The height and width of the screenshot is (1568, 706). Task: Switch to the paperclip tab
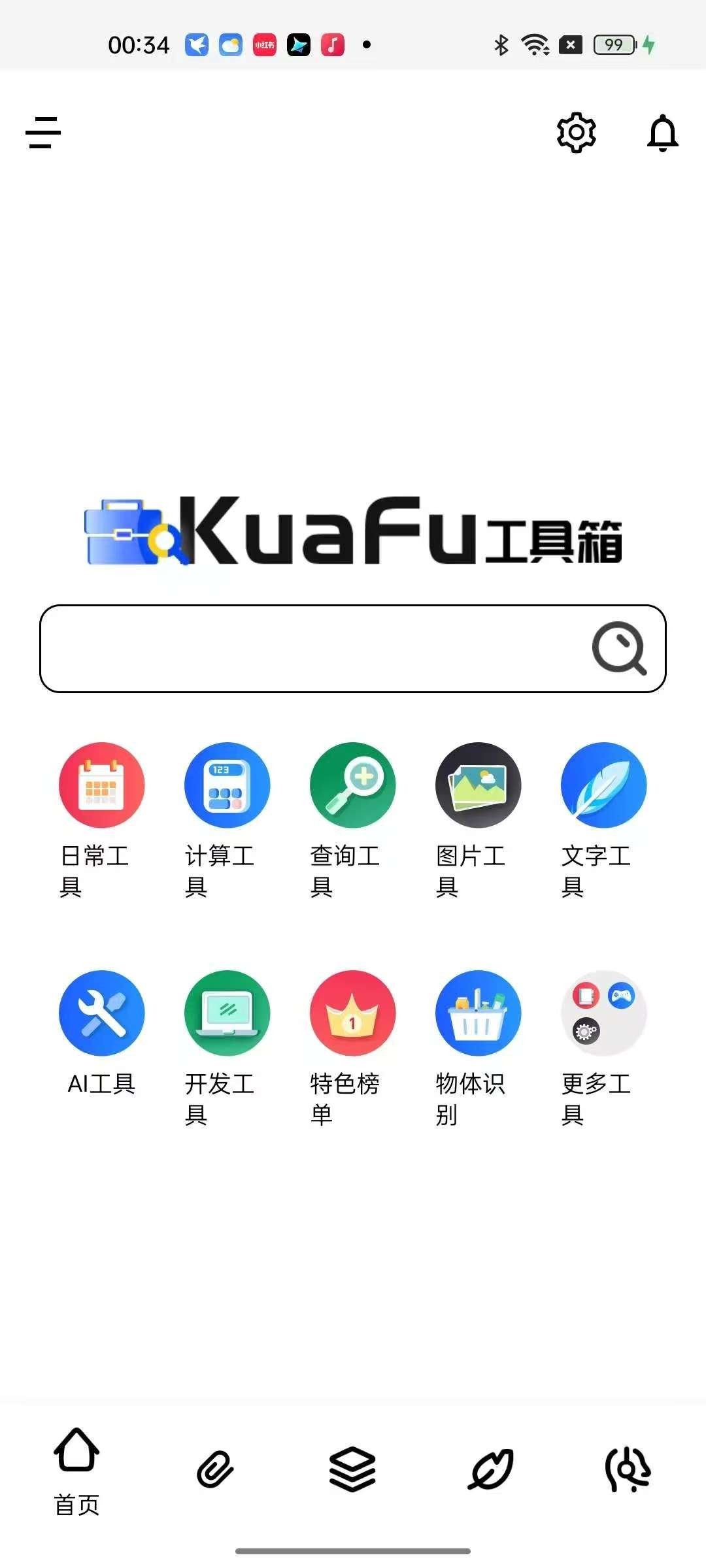[215, 1470]
